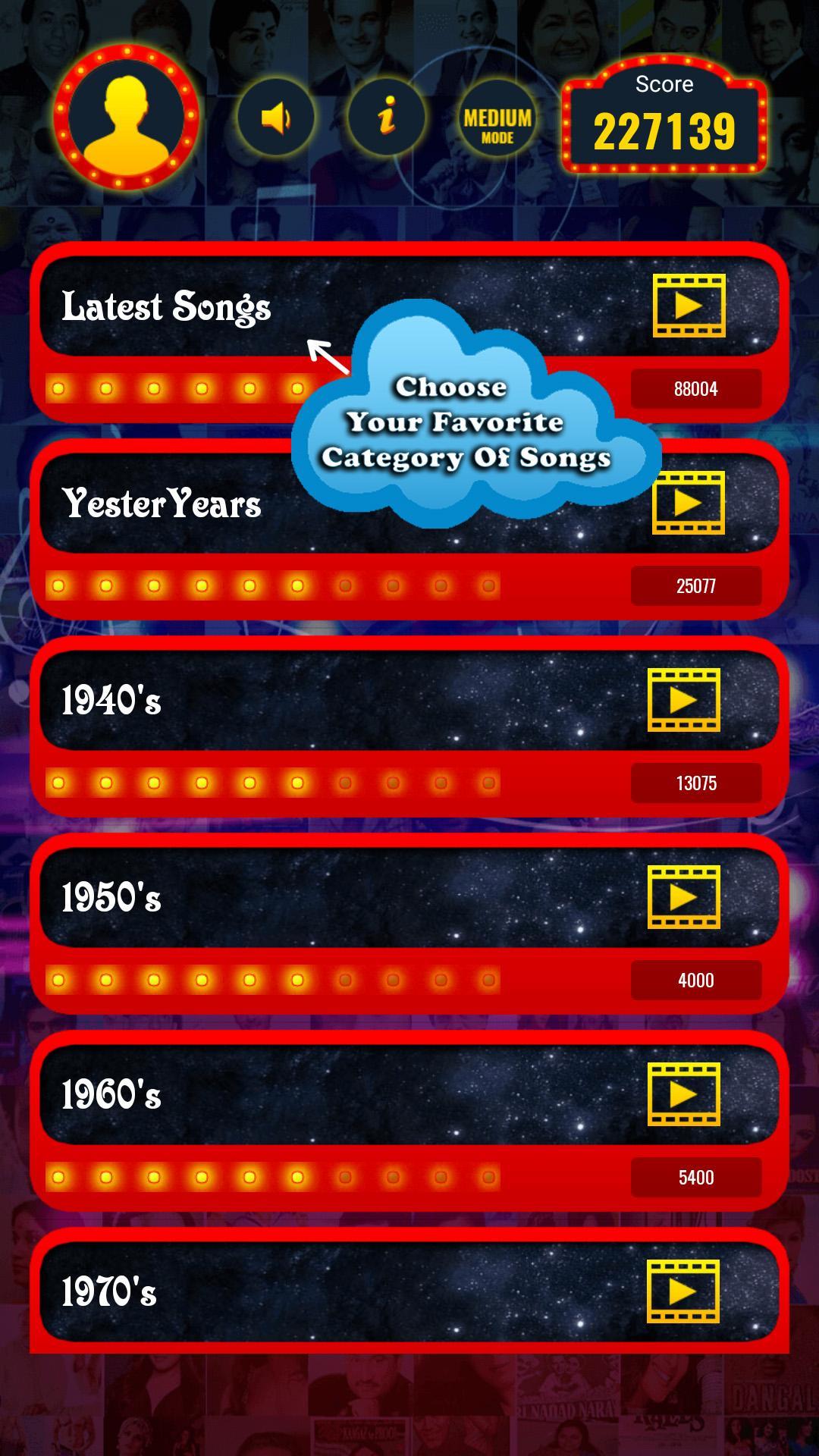Start the 1950's play video icon
Viewport: 819px width, 1456px height.
pyautogui.click(x=683, y=897)
